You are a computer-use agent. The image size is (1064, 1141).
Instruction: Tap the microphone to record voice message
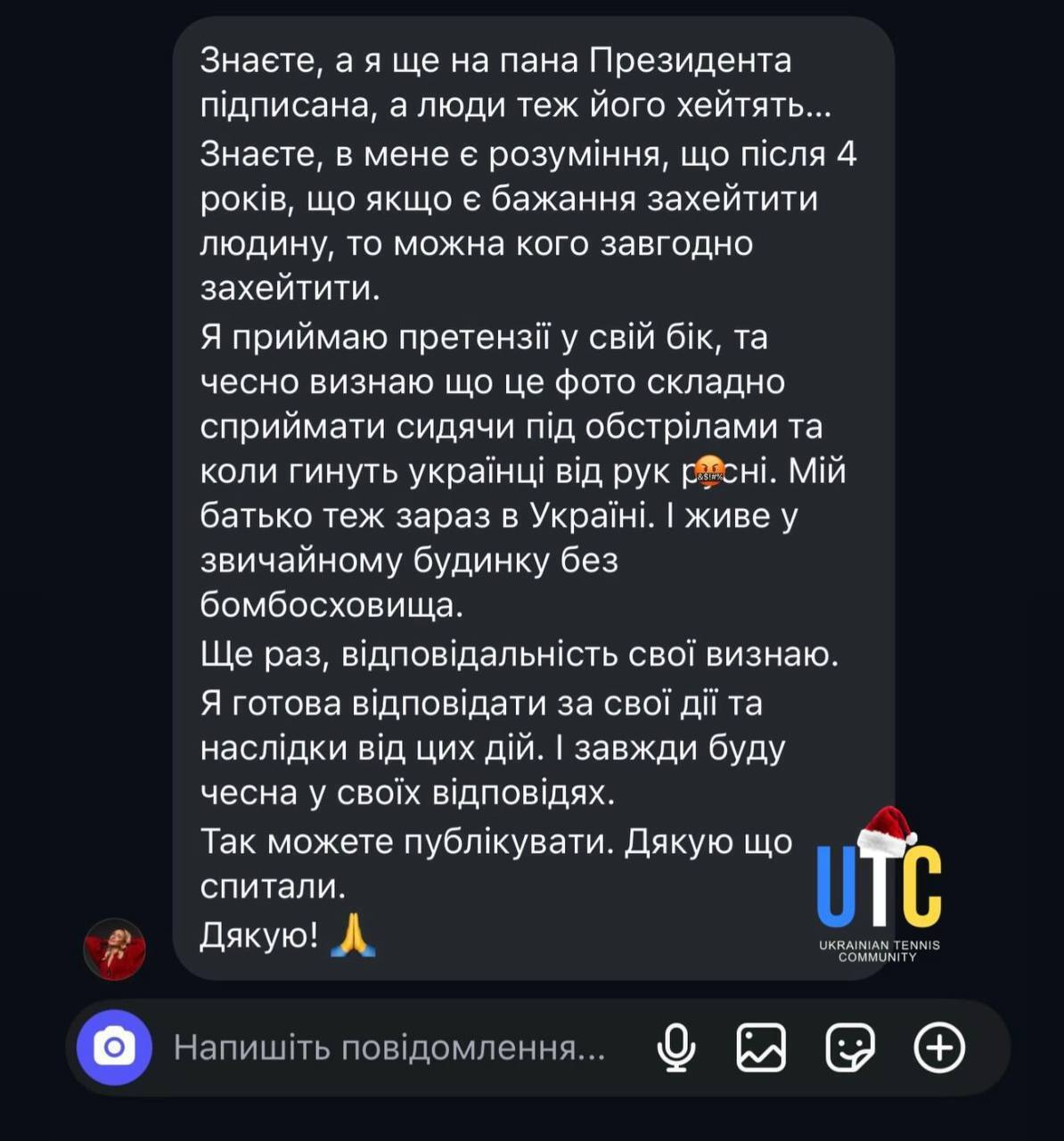[x=677, y=1048]
